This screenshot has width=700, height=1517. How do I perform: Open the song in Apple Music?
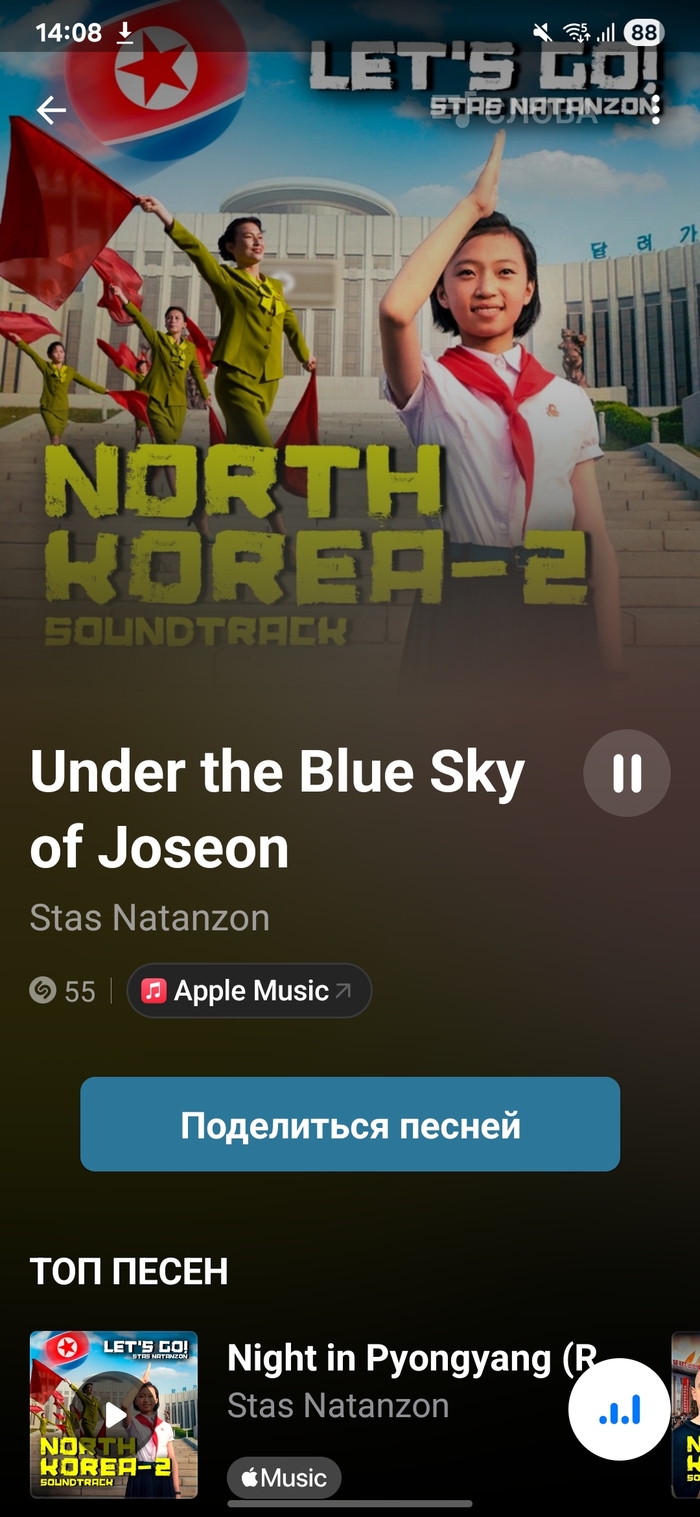tap(249, 991)
